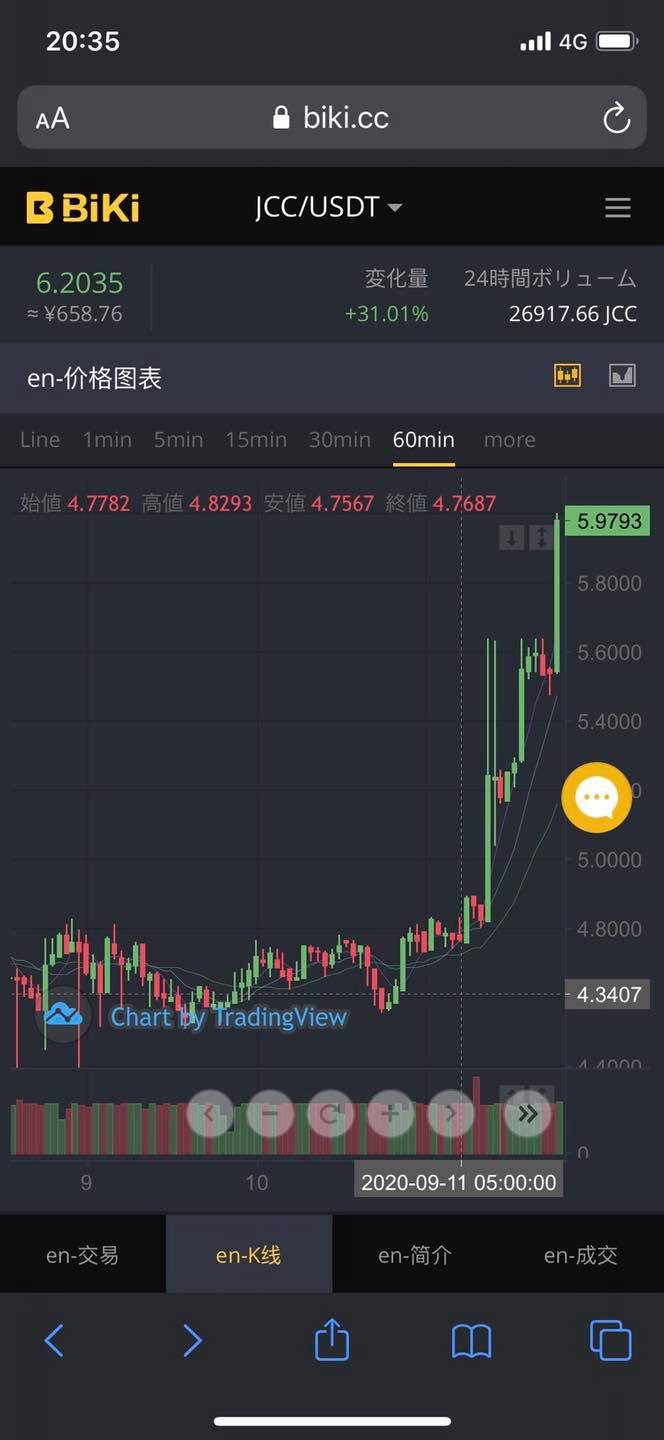This screenshot has width=664, height=1440.
Task: Open the hamburger menu
Action: click(618, 208)
